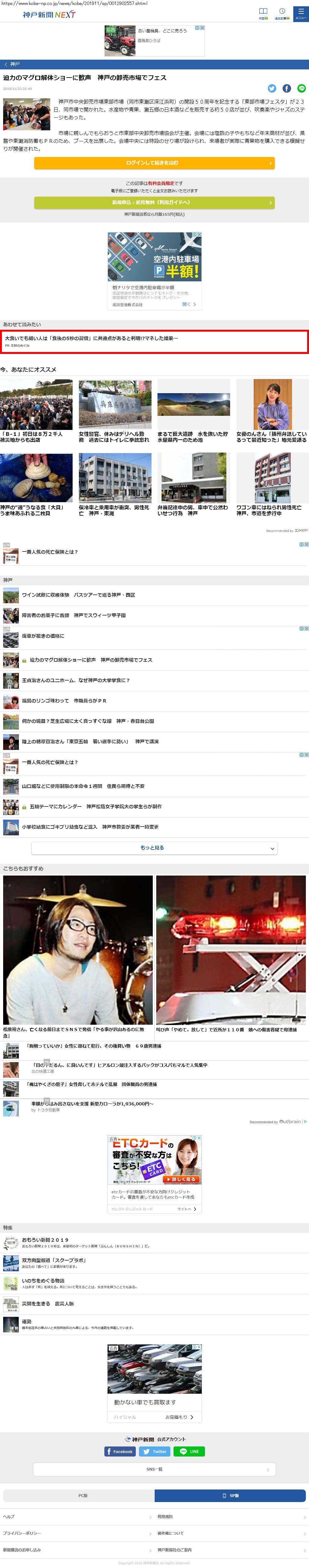The height and width of the screenshot is (1568, 309).
Task: Expand the もっと見る list
Action: click(x=154, y=848)
